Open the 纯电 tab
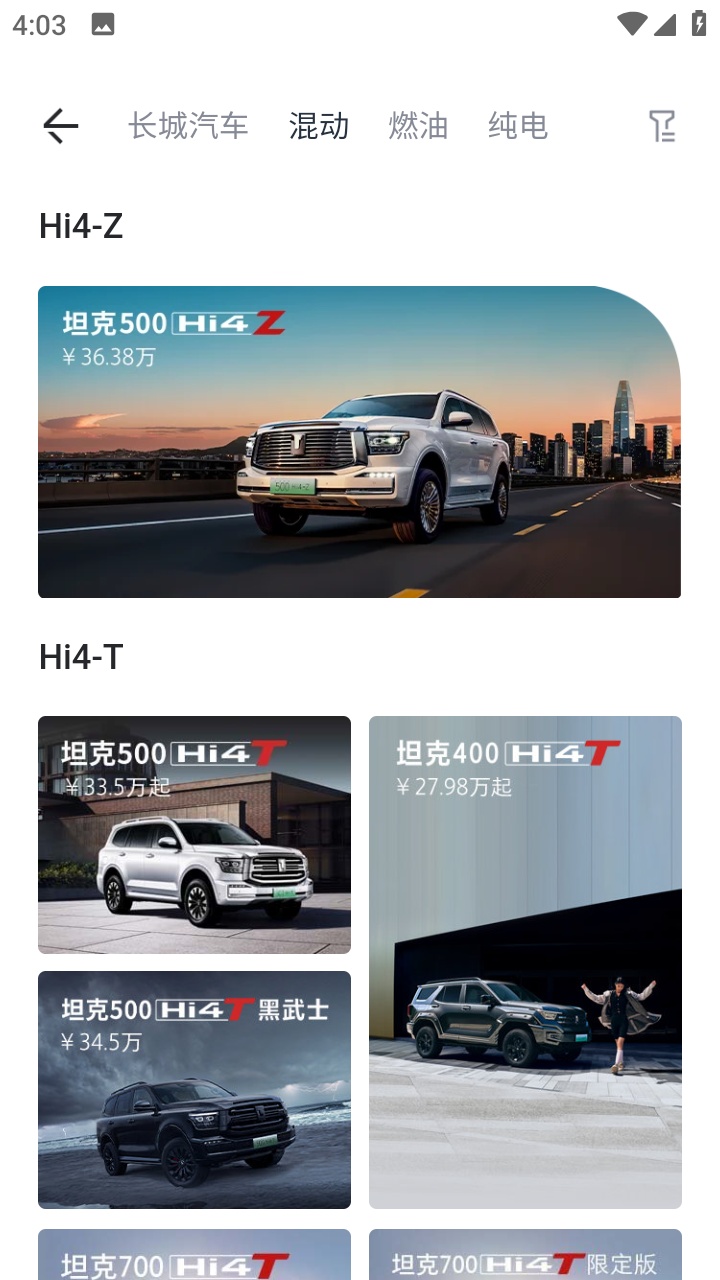Screen dimensions: 720x1280 [x=518, y=126]
